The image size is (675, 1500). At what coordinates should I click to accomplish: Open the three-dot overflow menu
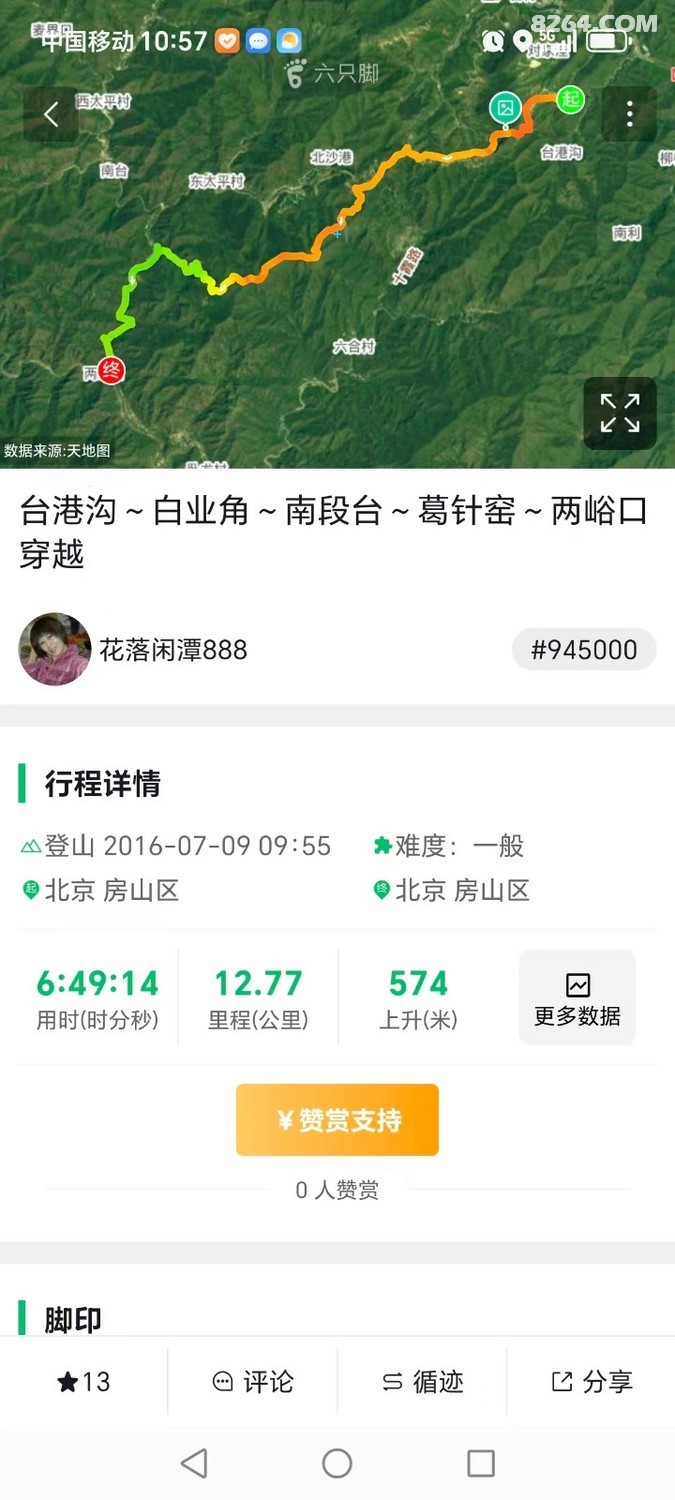(629, 115)
